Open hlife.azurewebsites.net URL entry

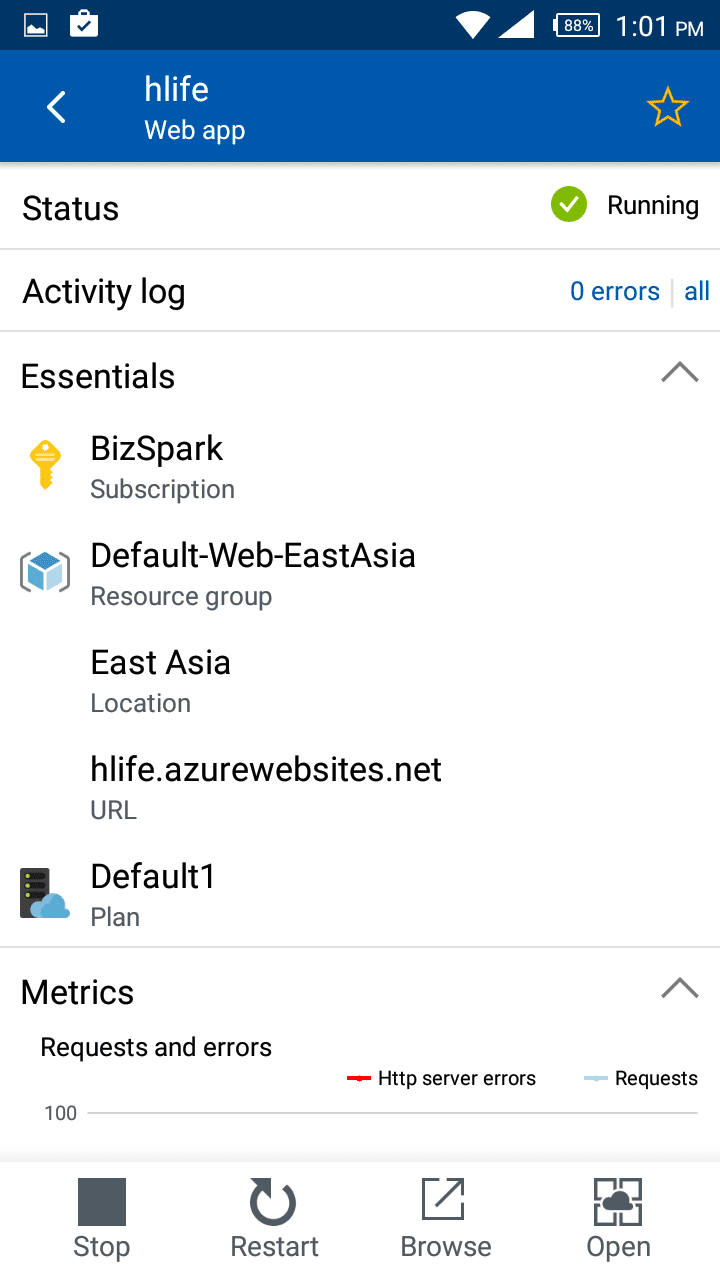click(x=265, y=769)
